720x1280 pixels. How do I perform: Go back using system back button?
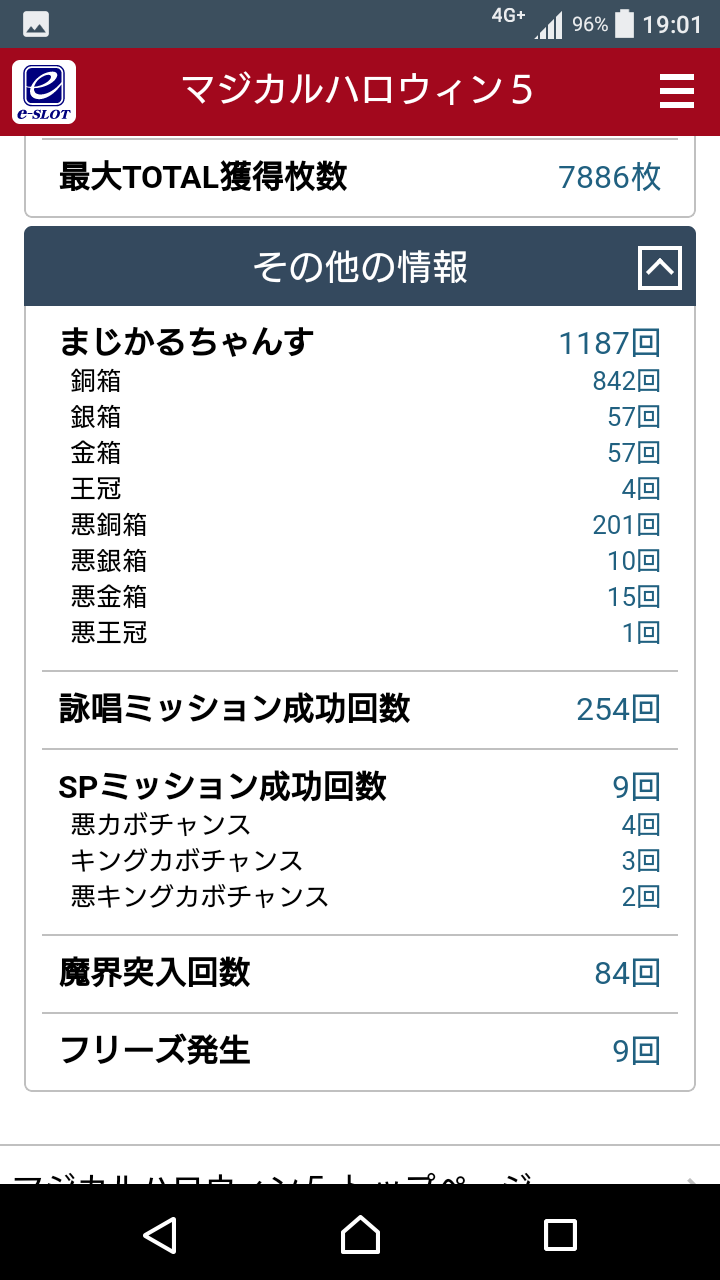[160, 1234]
